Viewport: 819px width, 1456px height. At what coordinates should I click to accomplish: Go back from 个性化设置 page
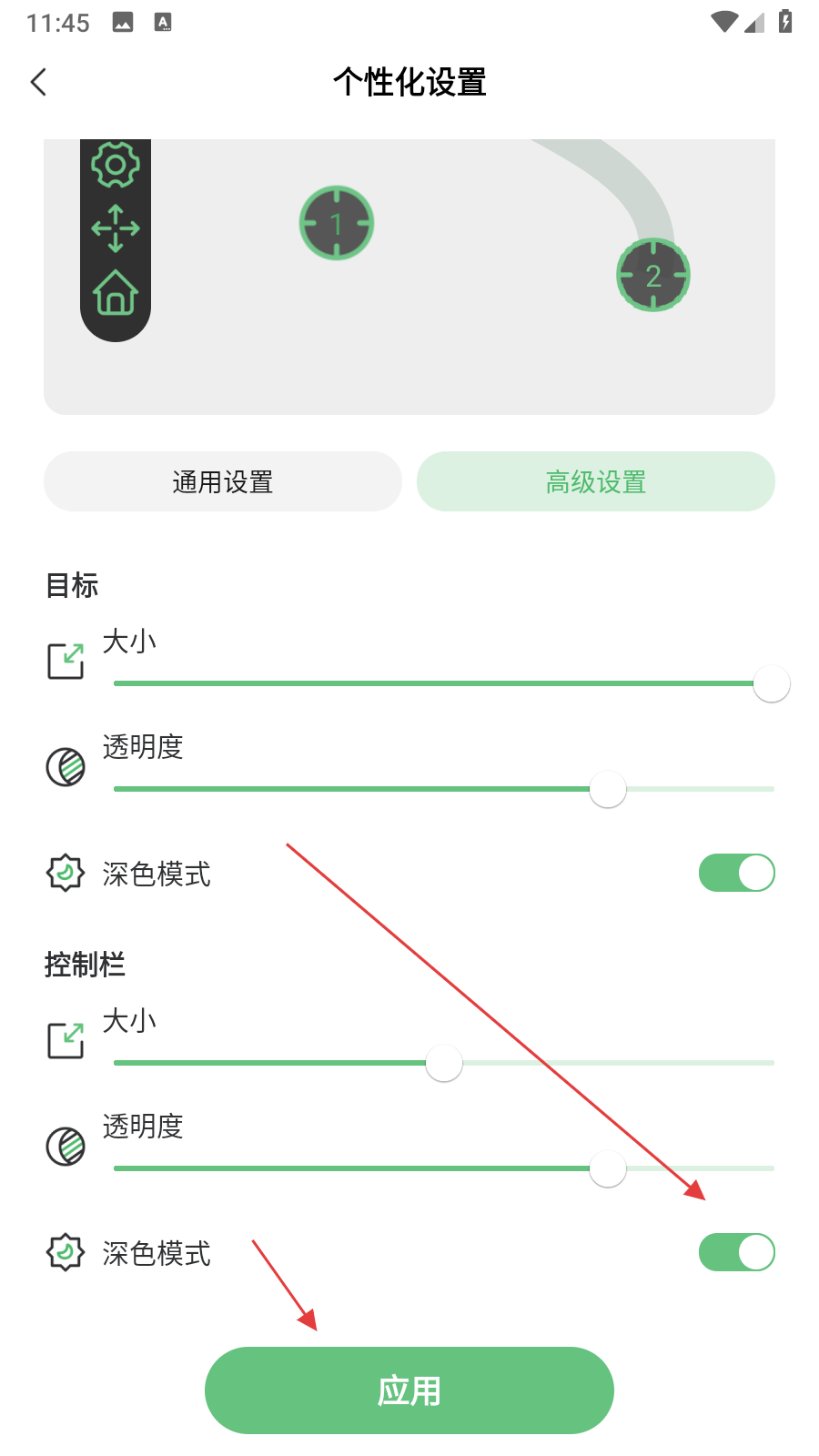(38, 82)
